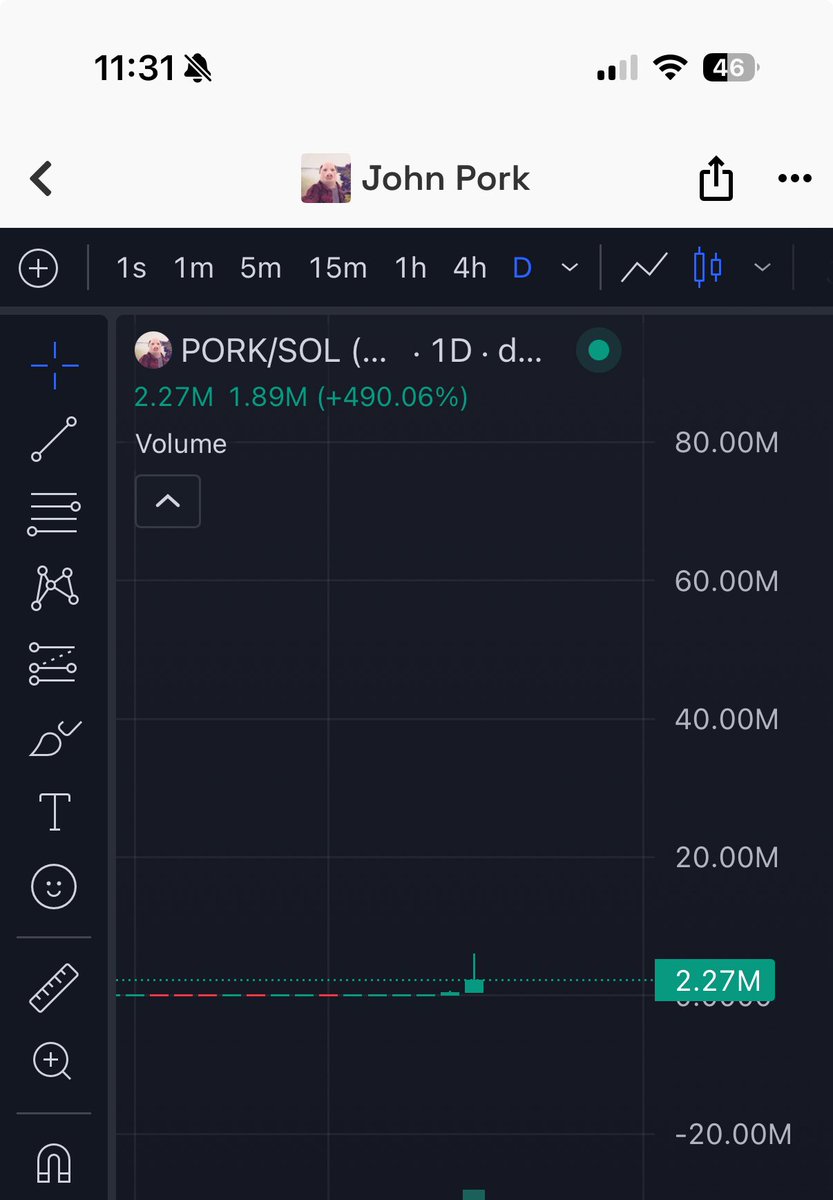Tap the zoom in magnifier tool
Image resolution: width=833 pixels, height=1200 pixels.
click(x=54, y=1061)
